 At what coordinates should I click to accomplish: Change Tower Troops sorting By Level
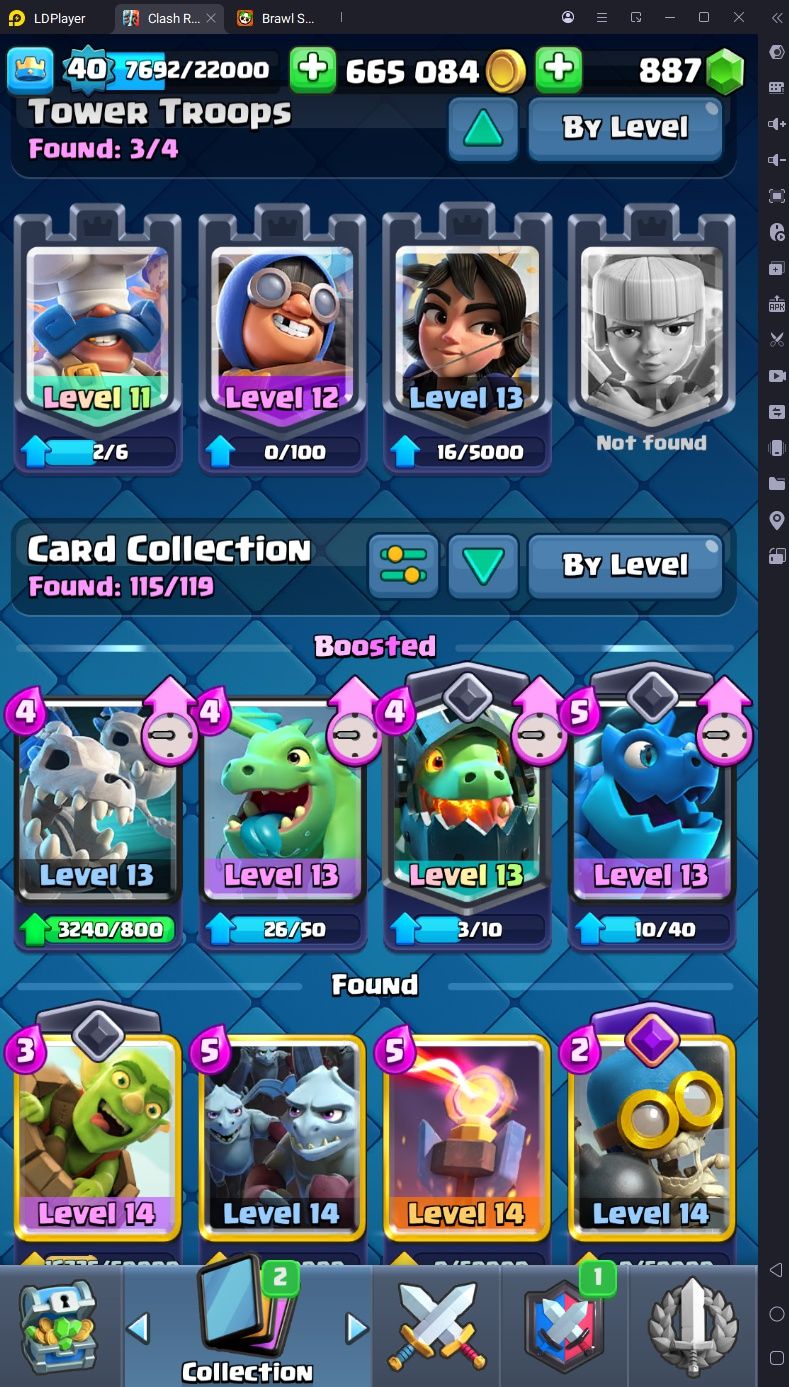[x=625, y=128]
